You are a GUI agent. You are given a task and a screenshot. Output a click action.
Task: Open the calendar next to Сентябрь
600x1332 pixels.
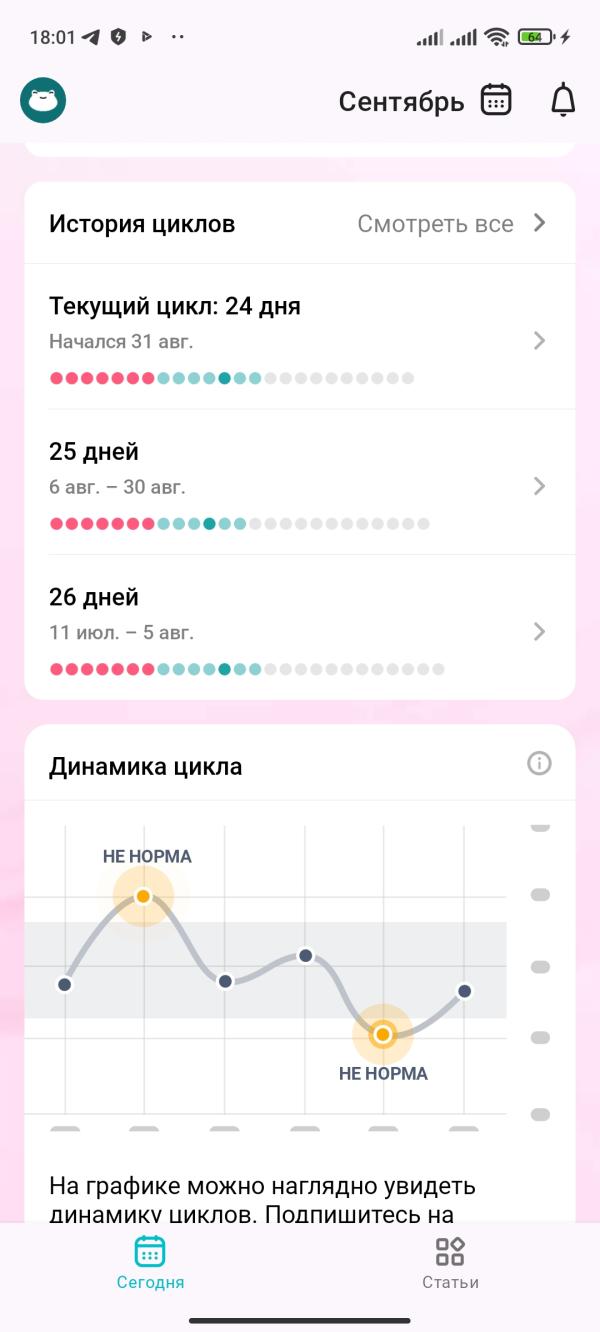[496, 100]
